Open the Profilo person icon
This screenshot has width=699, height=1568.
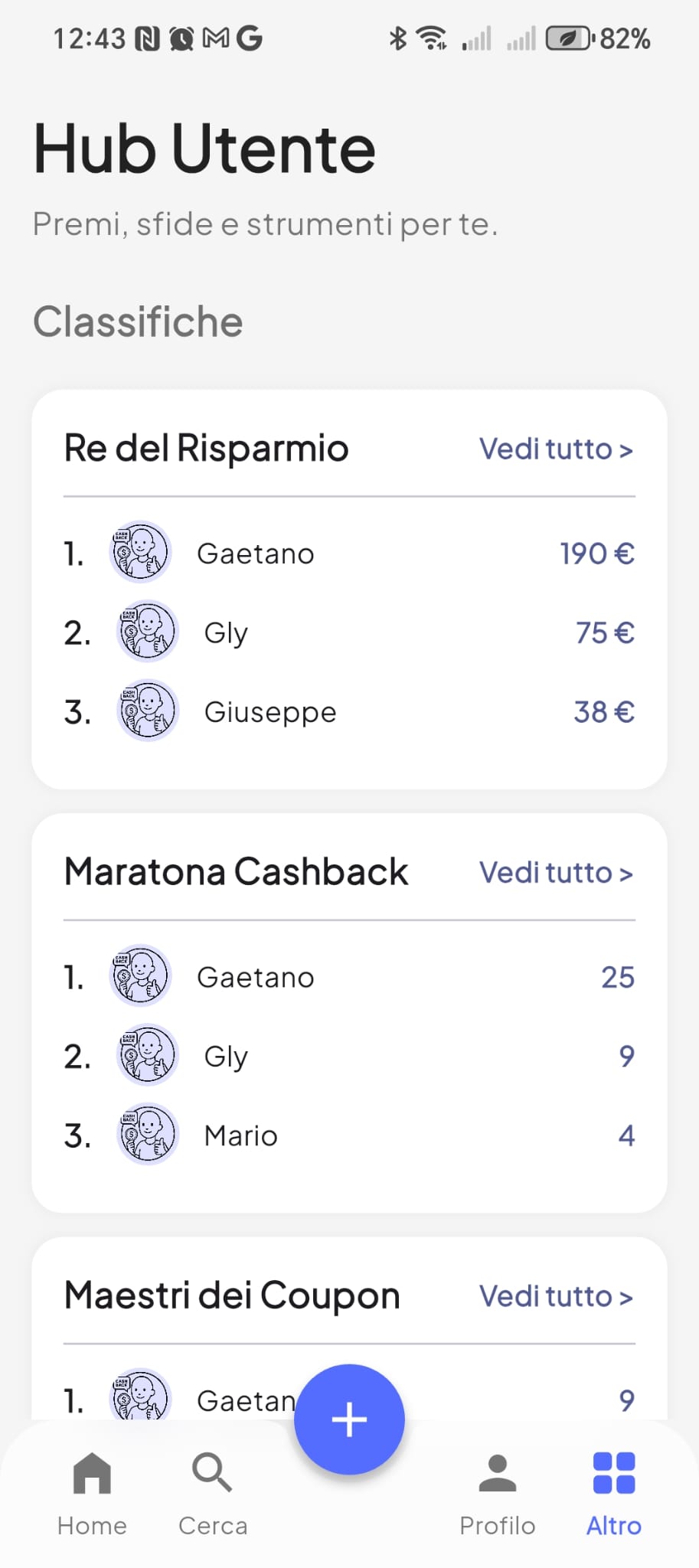point(497,1471)
